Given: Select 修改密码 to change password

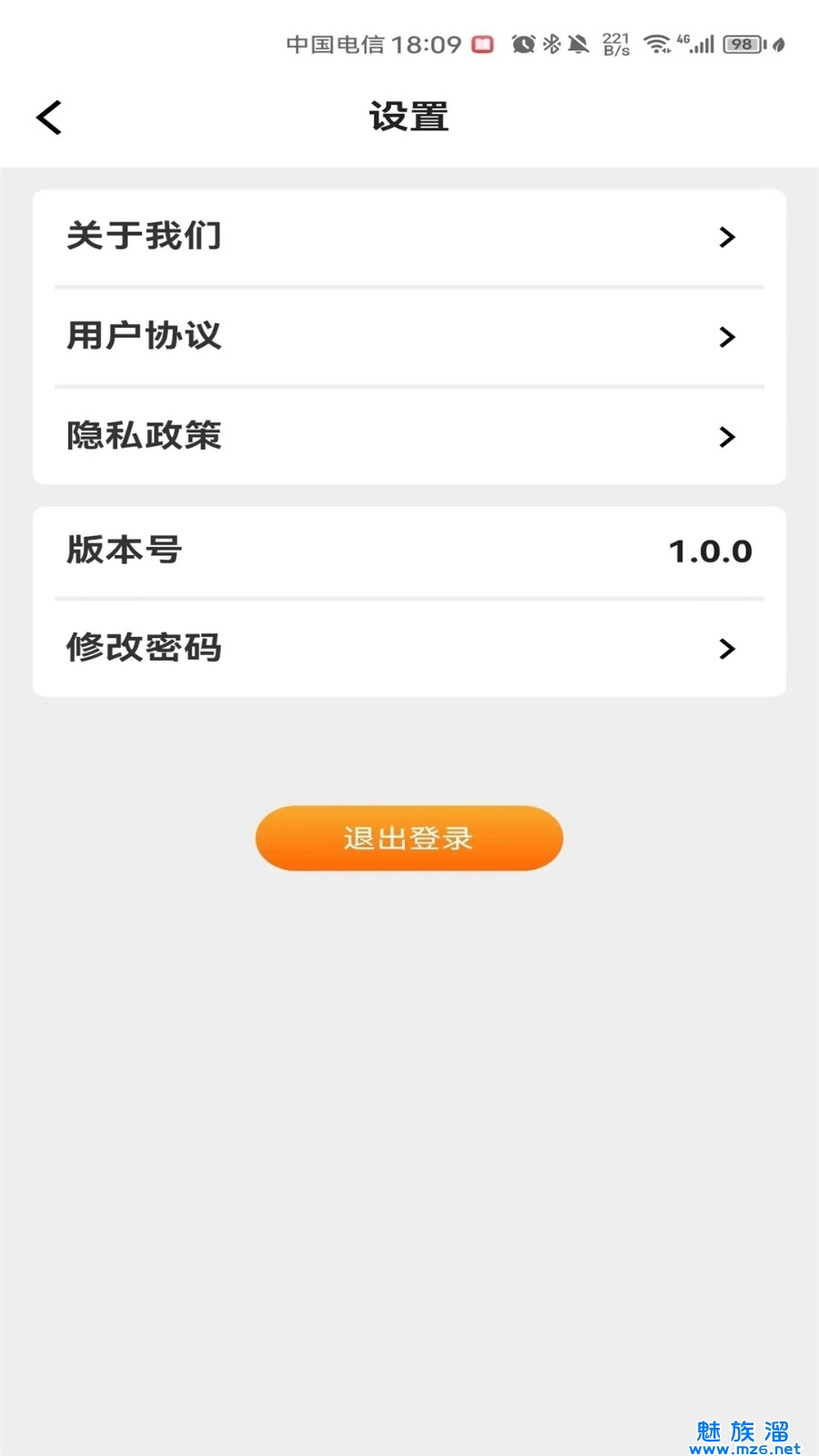Looking at the screenshot, I should (x=409, y=648).
